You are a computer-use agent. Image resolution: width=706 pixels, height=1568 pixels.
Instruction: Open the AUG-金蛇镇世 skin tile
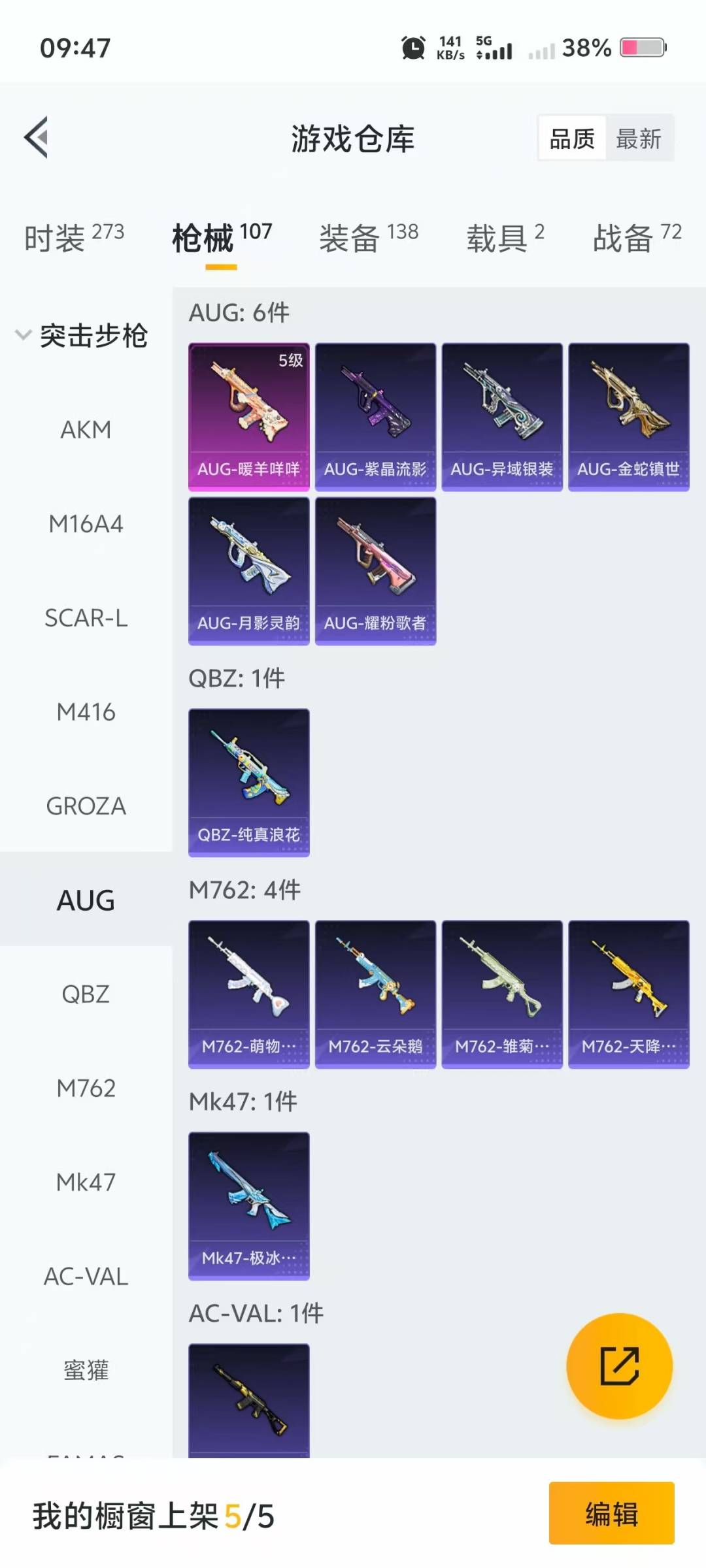pos(629,417)
